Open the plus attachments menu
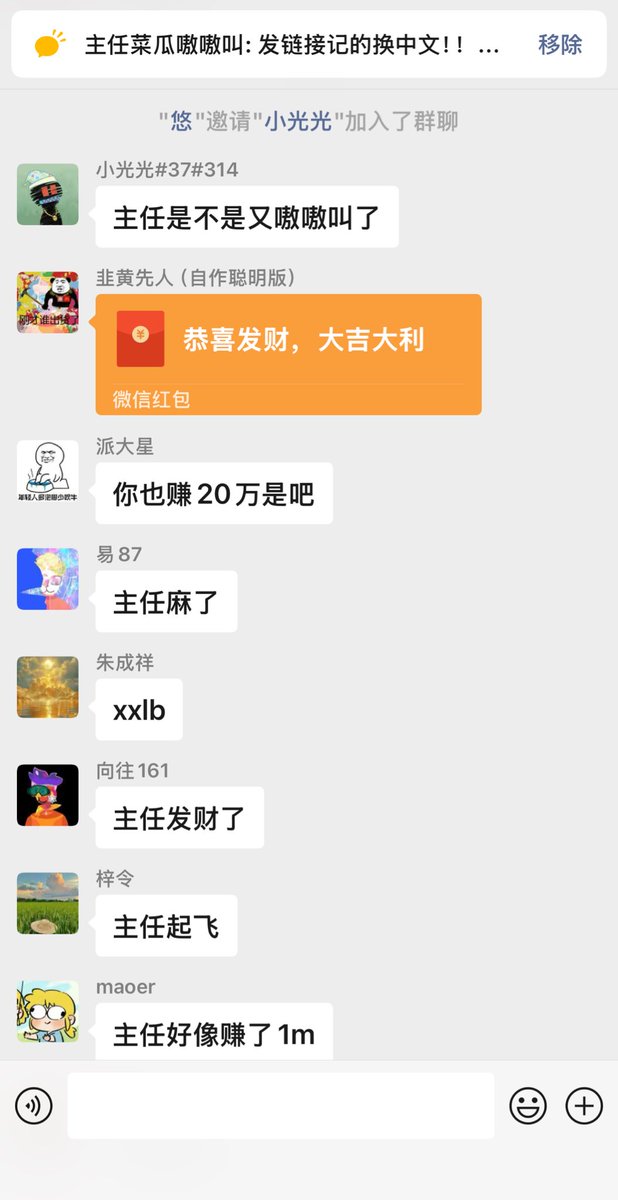618x1200 pixels. [x=584, y=1106]
